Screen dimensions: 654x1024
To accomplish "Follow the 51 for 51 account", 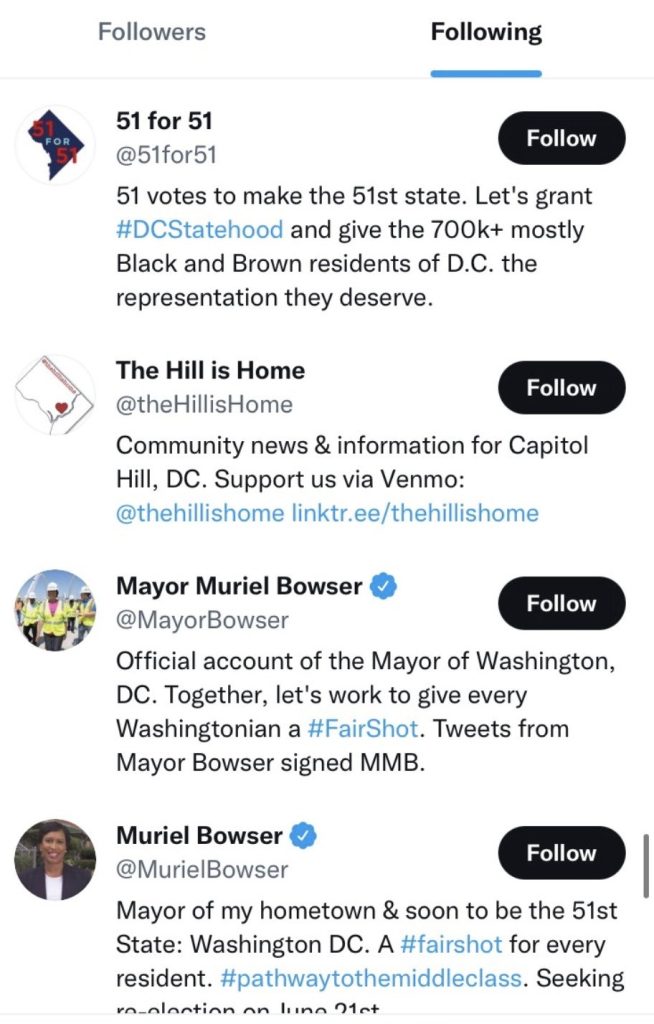I will point(561,139).
